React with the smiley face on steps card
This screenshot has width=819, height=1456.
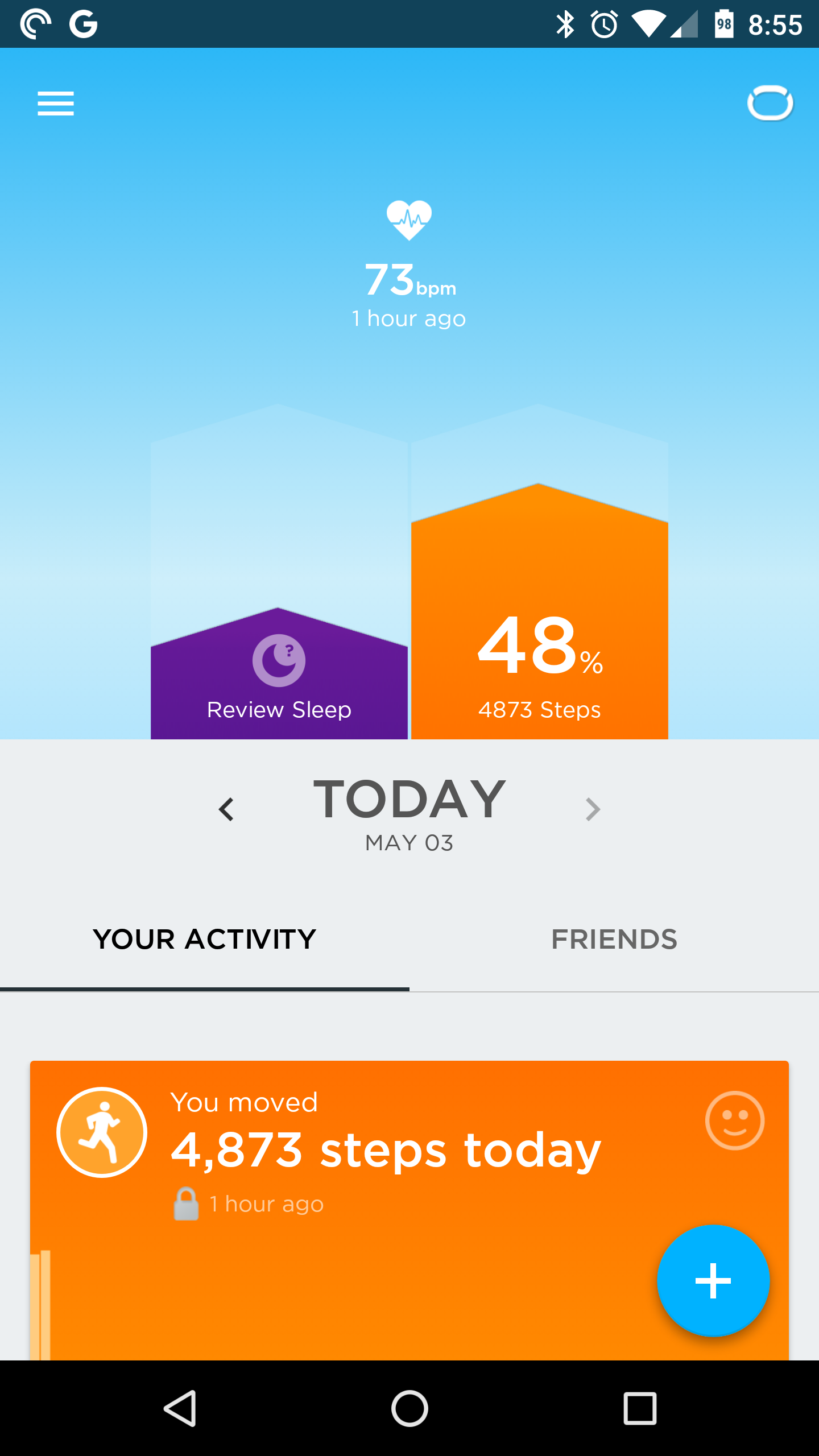[x=734, y=1120]
